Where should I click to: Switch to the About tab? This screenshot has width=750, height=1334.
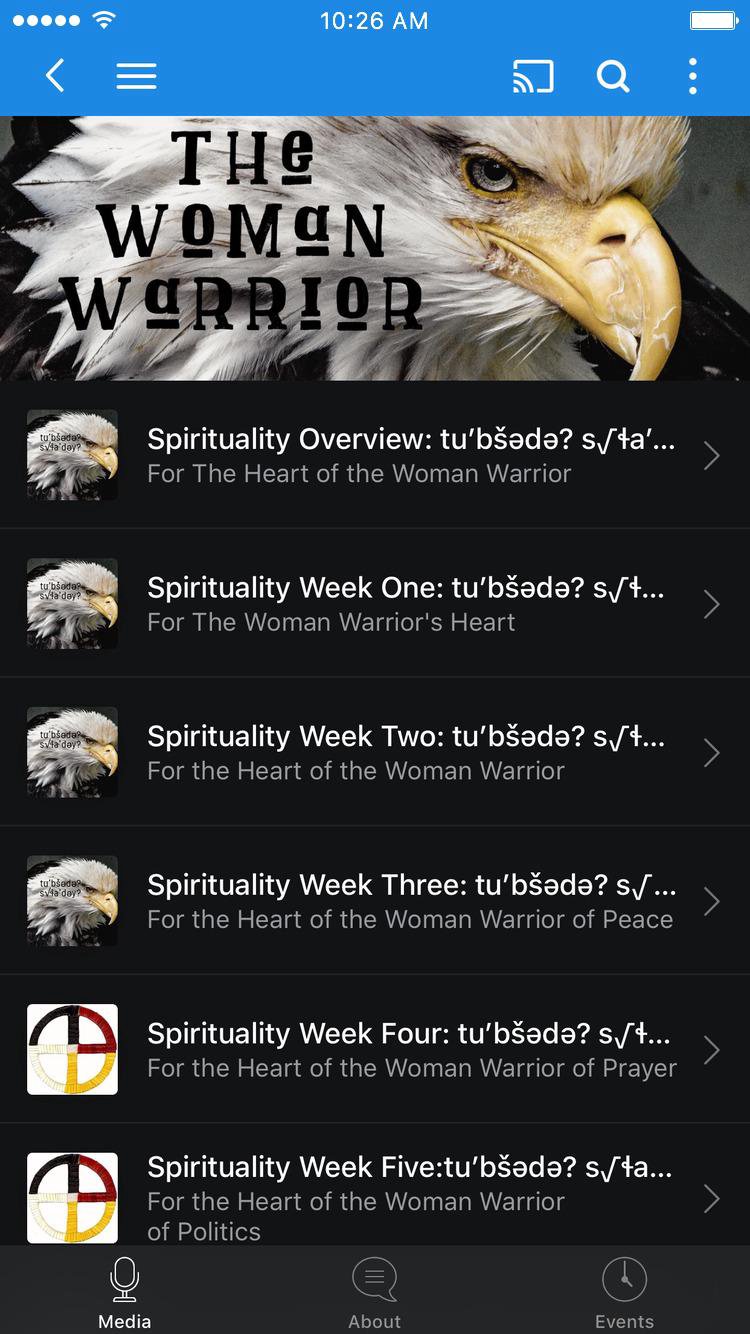[375, 1292]
